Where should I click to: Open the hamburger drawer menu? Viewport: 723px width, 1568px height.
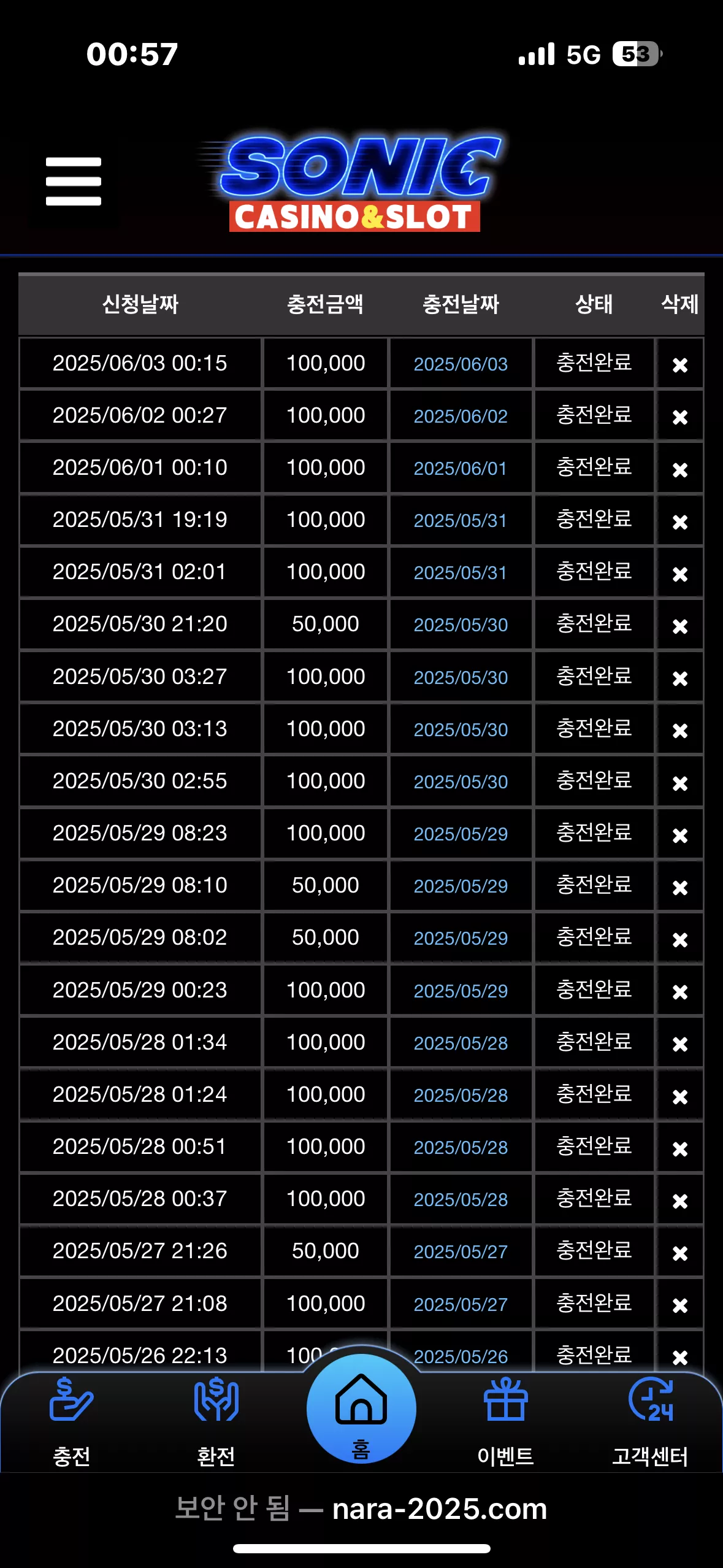coord(73,182)
